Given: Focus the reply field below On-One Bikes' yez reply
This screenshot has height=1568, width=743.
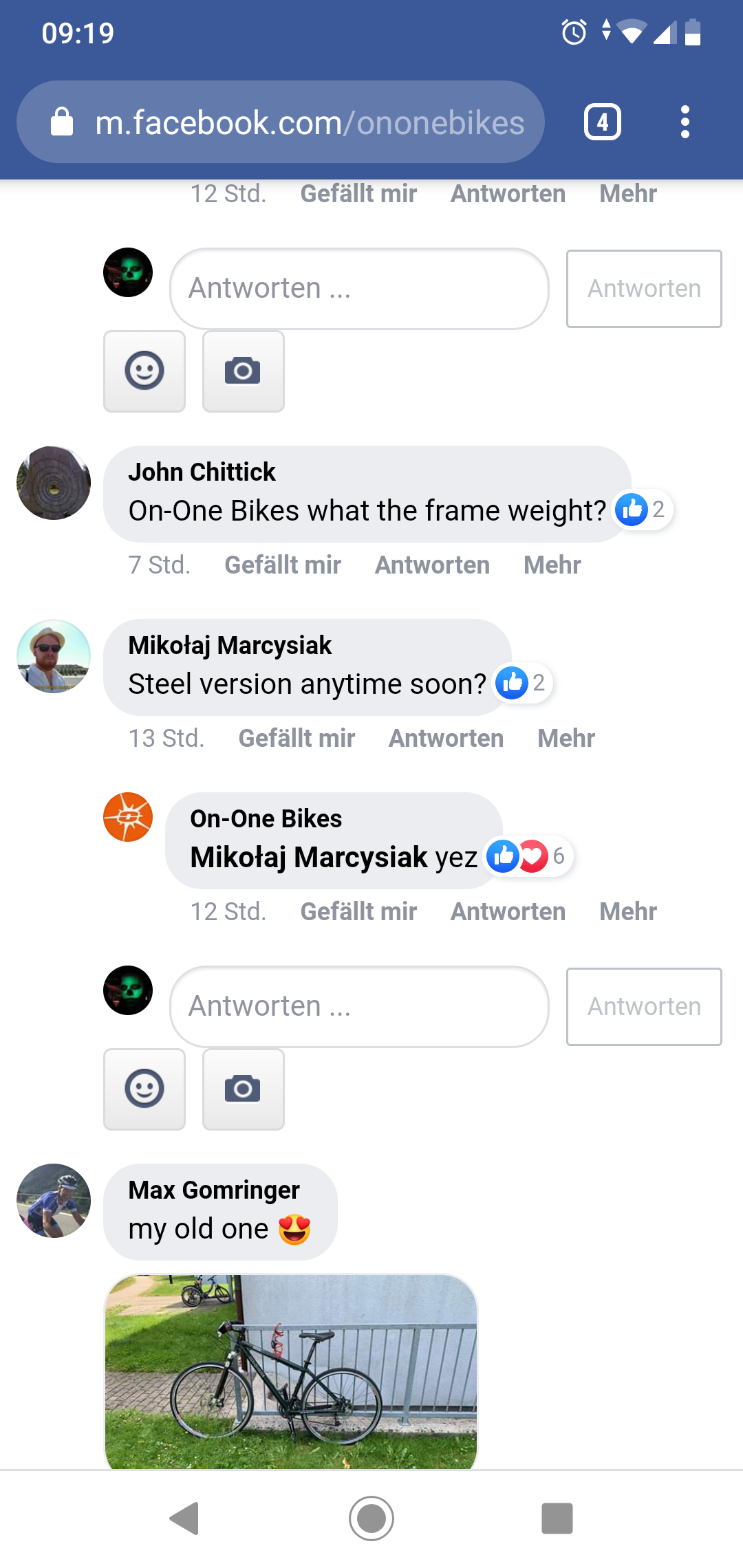Looking at the screenshot, I should pos(359,1007).
